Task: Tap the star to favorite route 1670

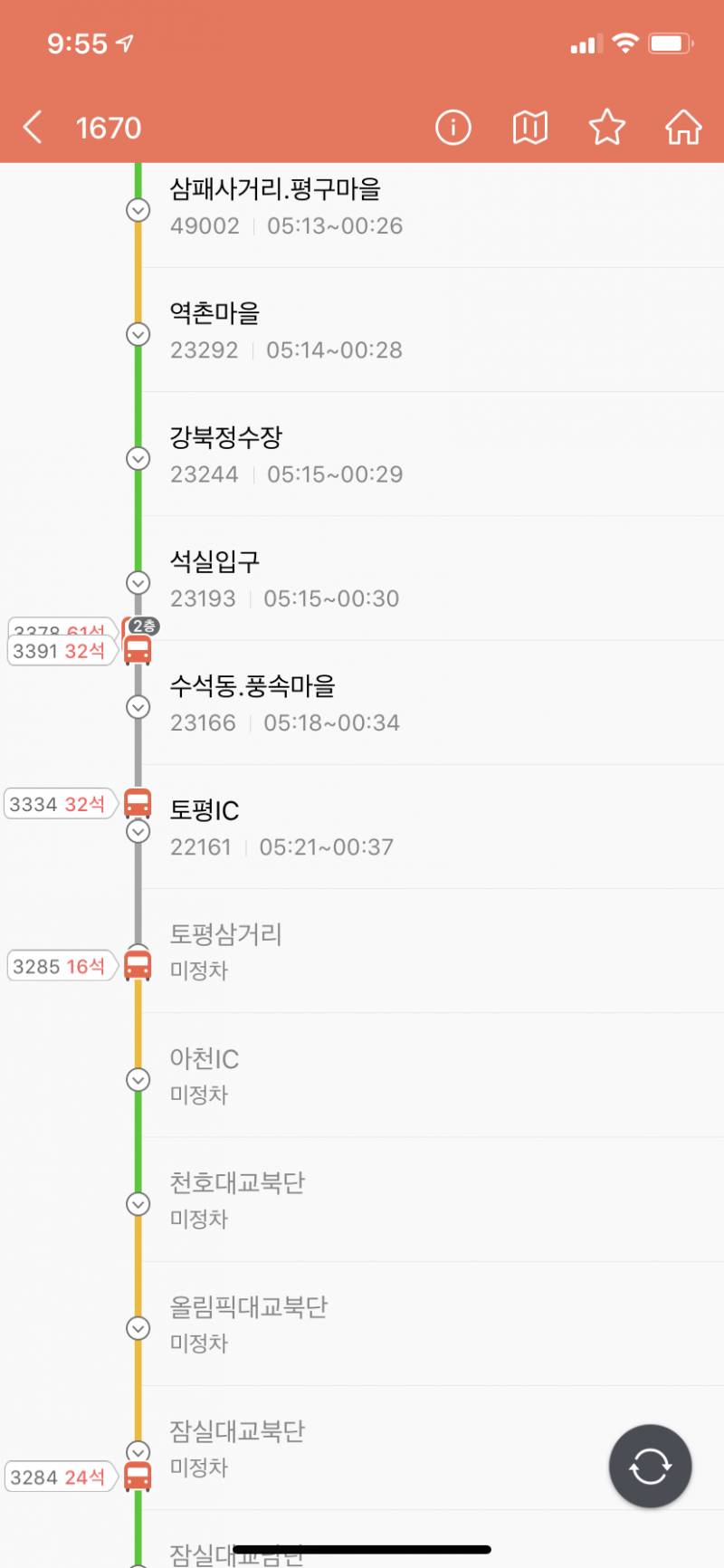Action: click(x=607, y=127)
